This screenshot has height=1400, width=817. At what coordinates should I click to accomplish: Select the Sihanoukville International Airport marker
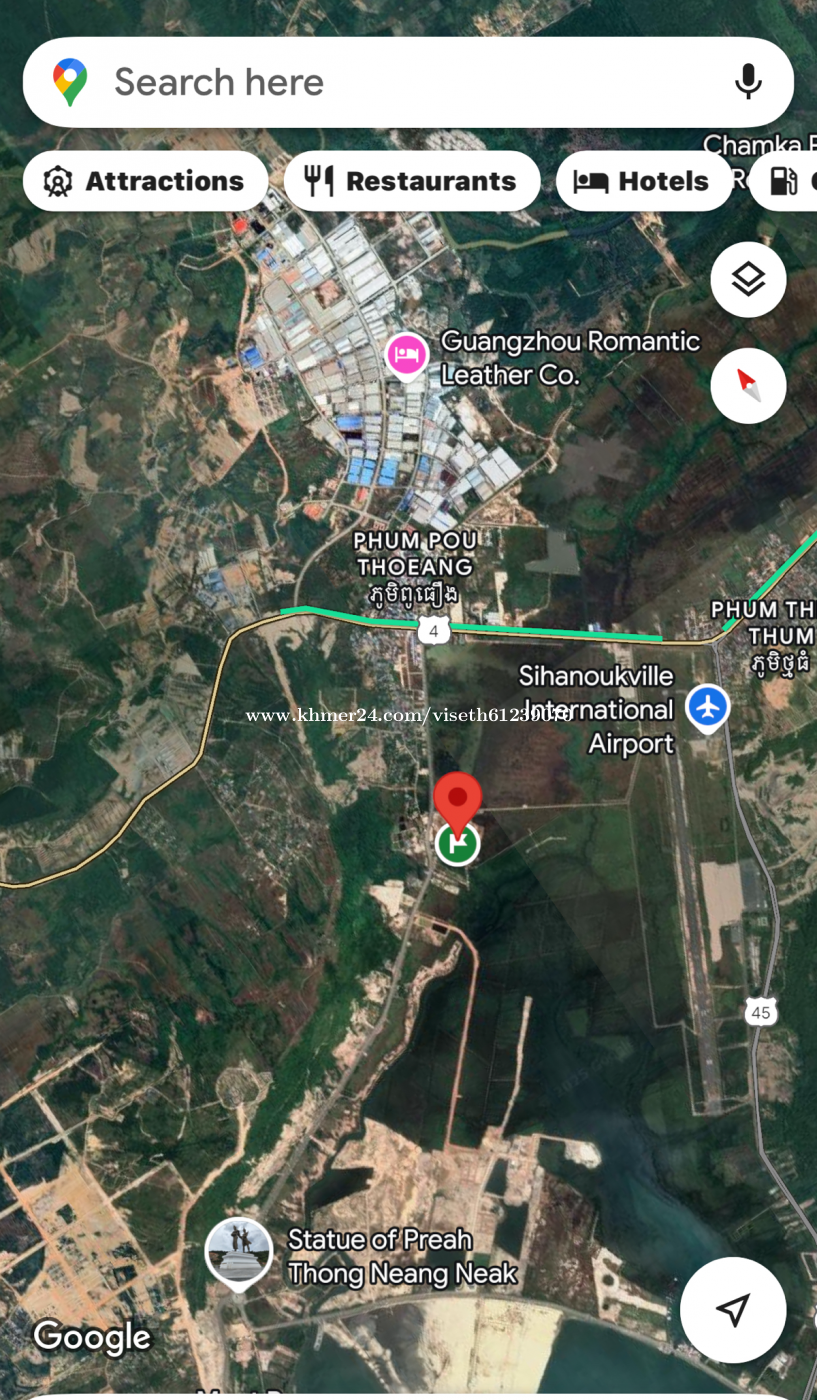point(708,708)
